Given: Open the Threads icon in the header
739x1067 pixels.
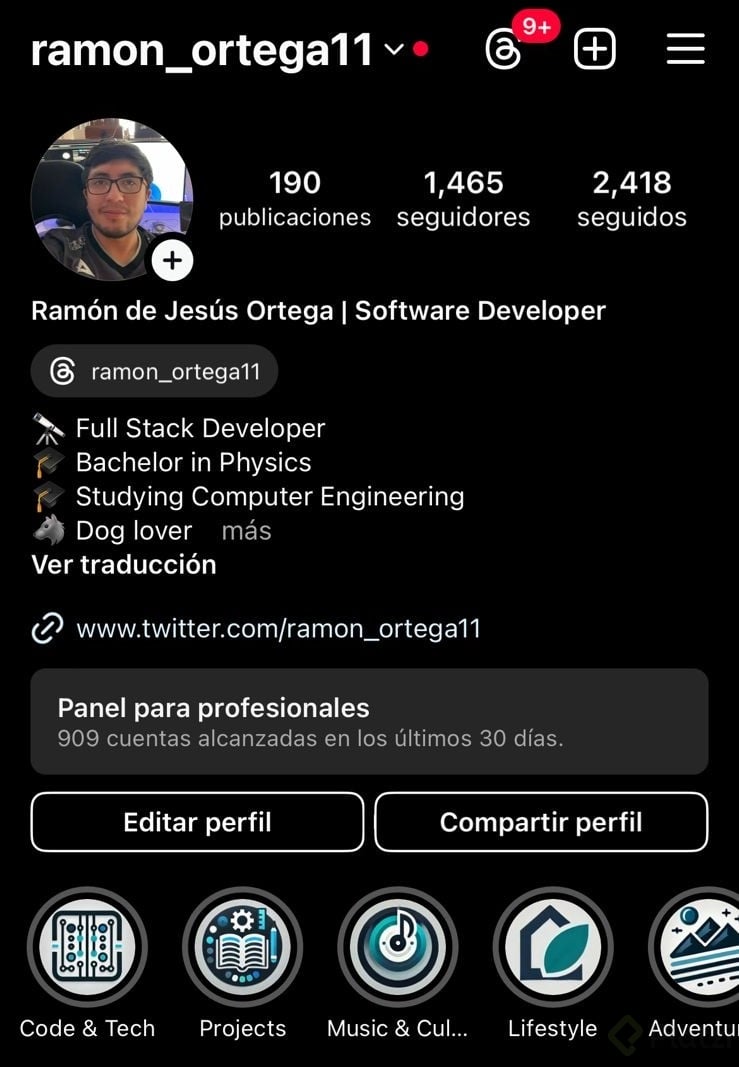Looking at the screenshot, I should [x=503, y=49].
